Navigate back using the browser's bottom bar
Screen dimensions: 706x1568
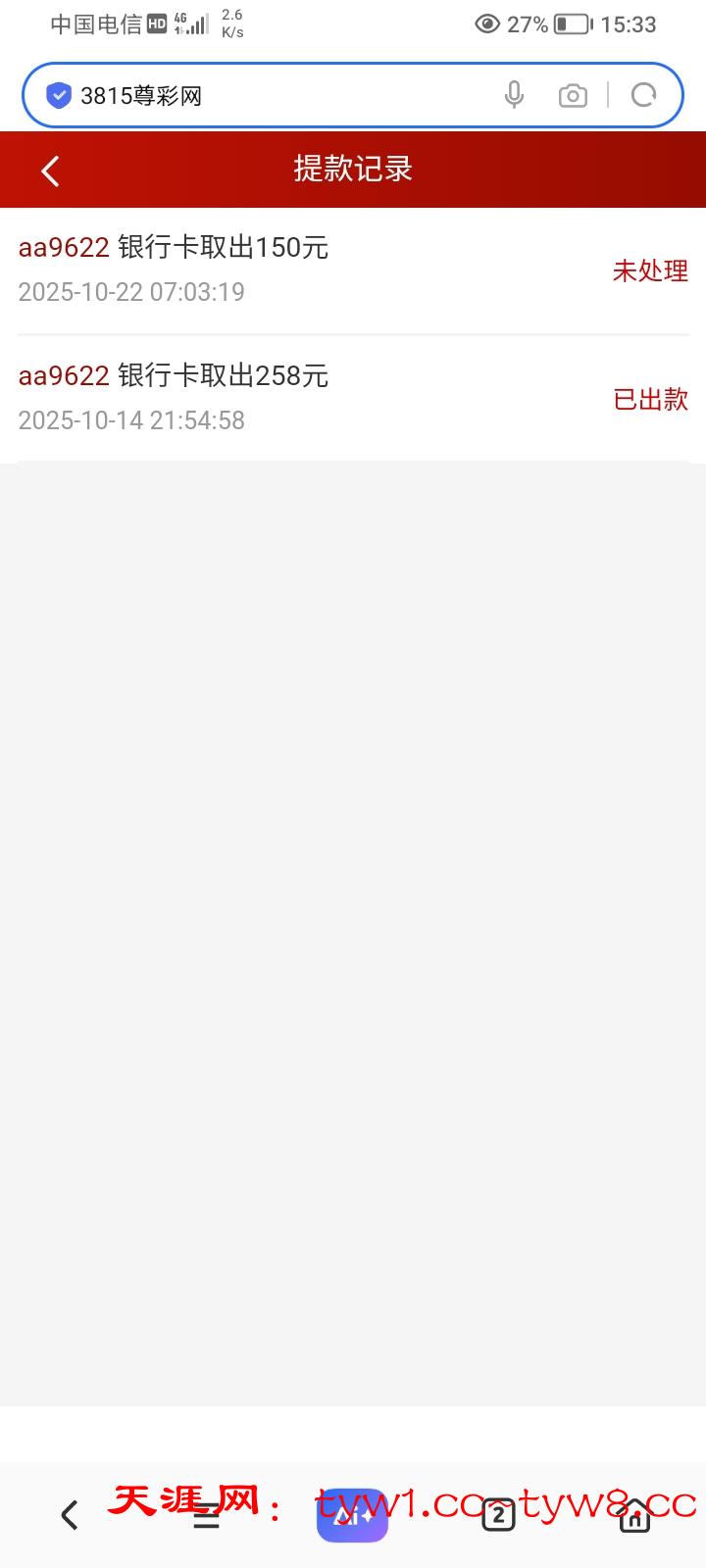70,1515
